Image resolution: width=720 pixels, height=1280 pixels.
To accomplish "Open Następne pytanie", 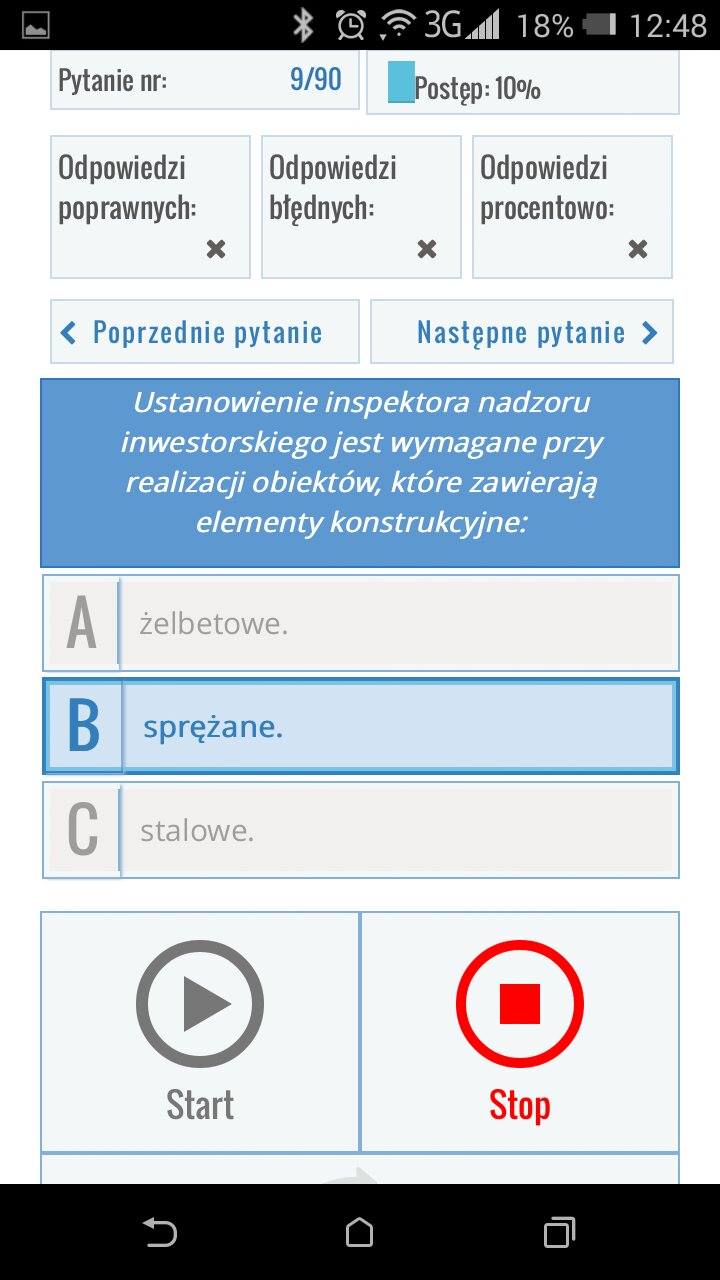I will 522,332.
